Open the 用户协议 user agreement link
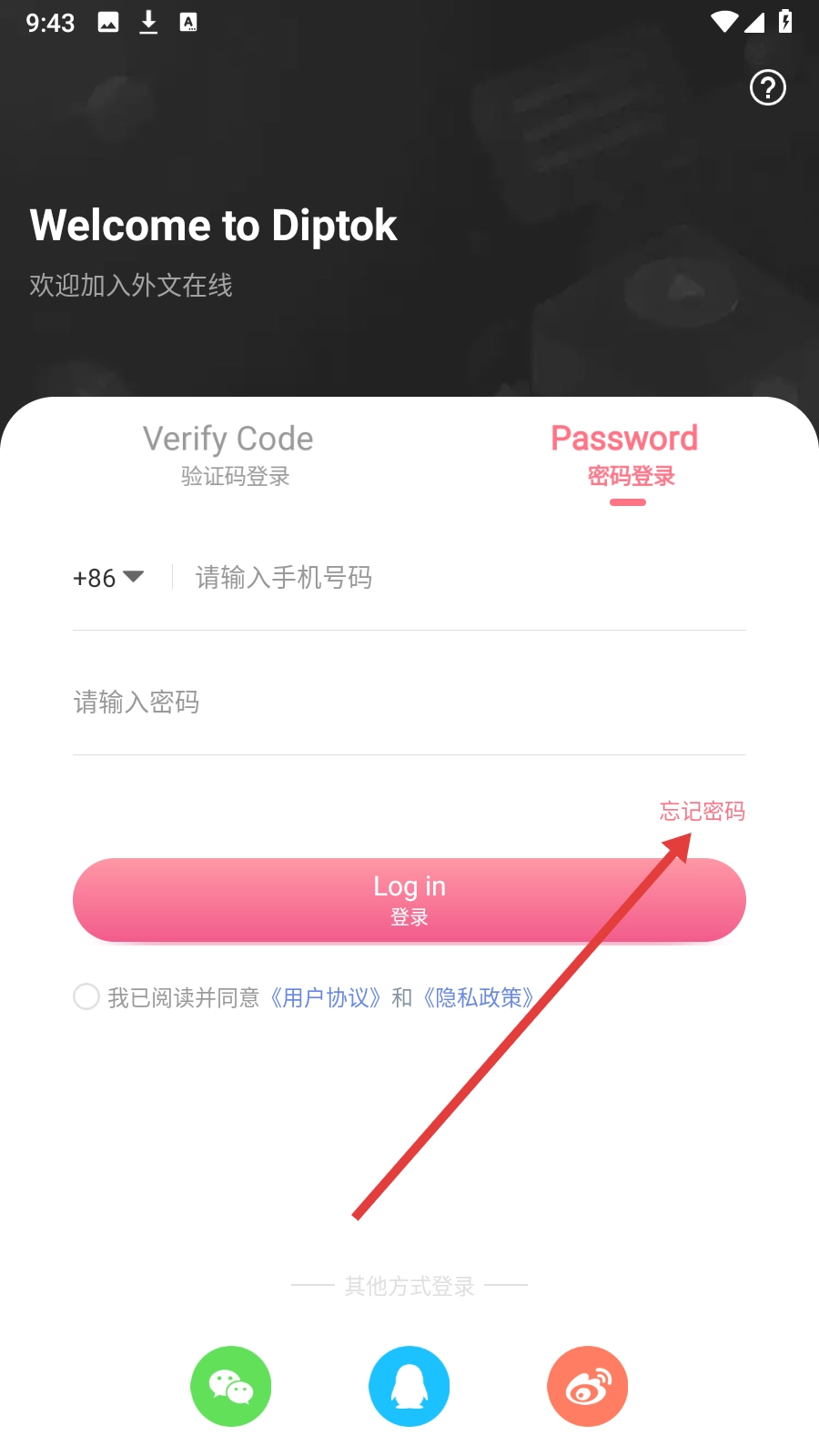819x1456 pixels. tap(326, 998)
